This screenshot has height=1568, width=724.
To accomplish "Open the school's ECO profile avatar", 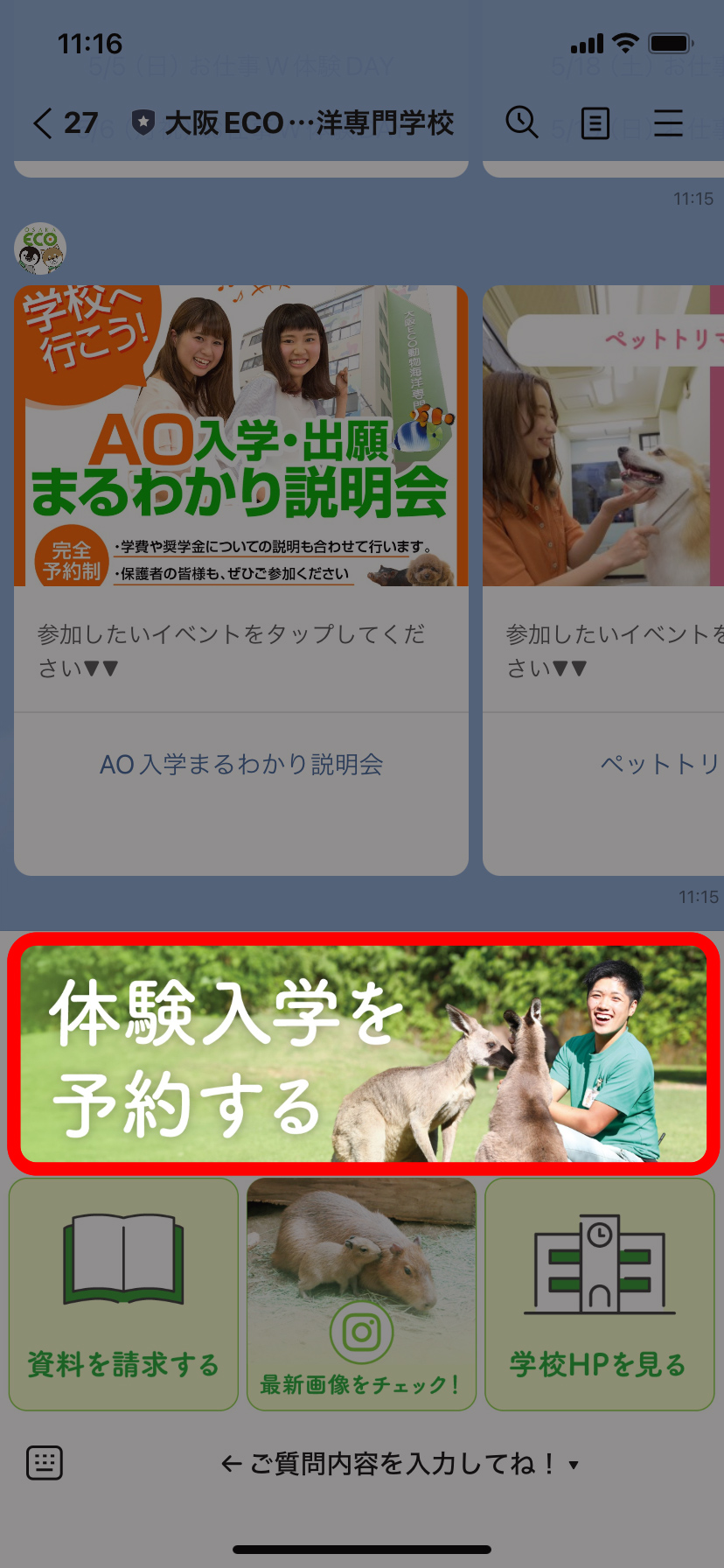I will pos(40,248).
